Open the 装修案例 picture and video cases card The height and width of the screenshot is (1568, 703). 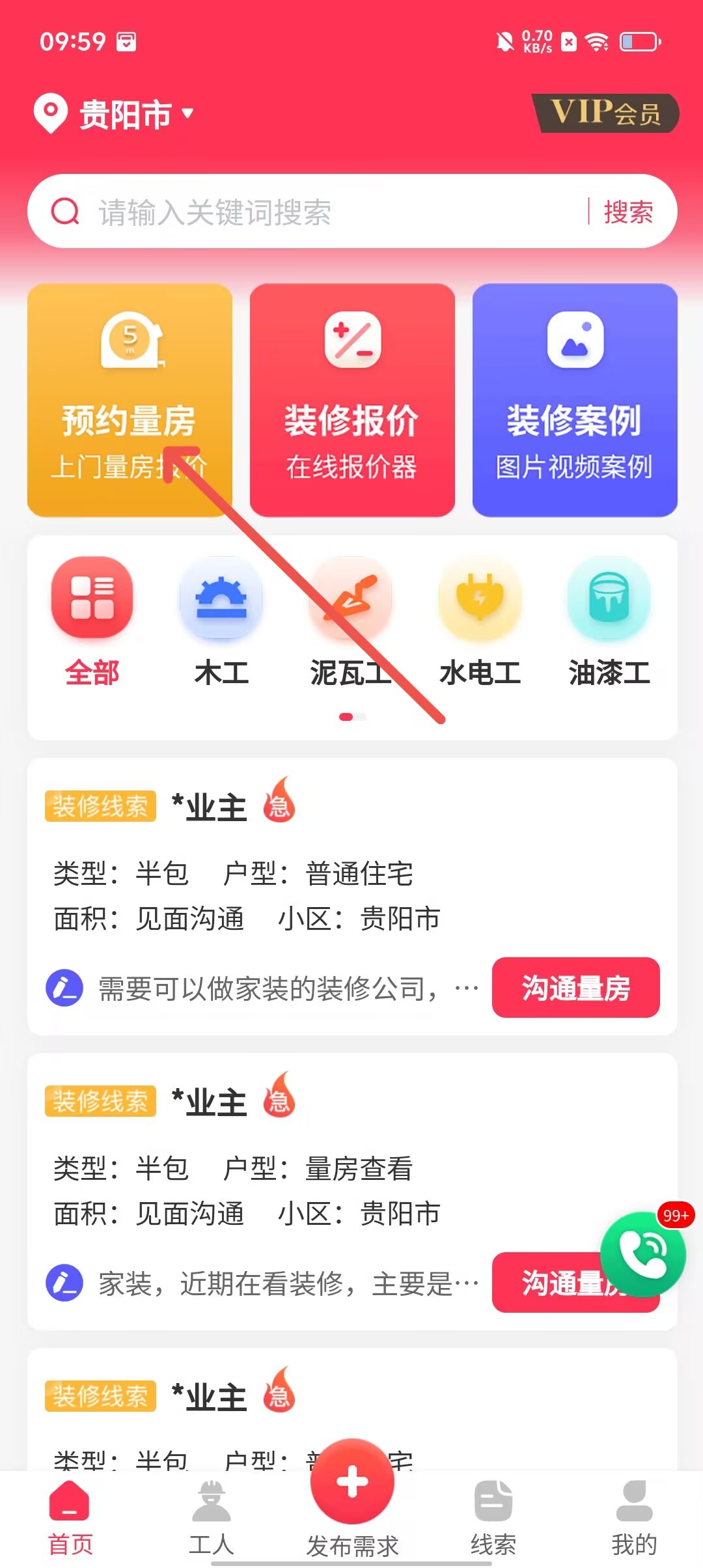pos(575,400)
